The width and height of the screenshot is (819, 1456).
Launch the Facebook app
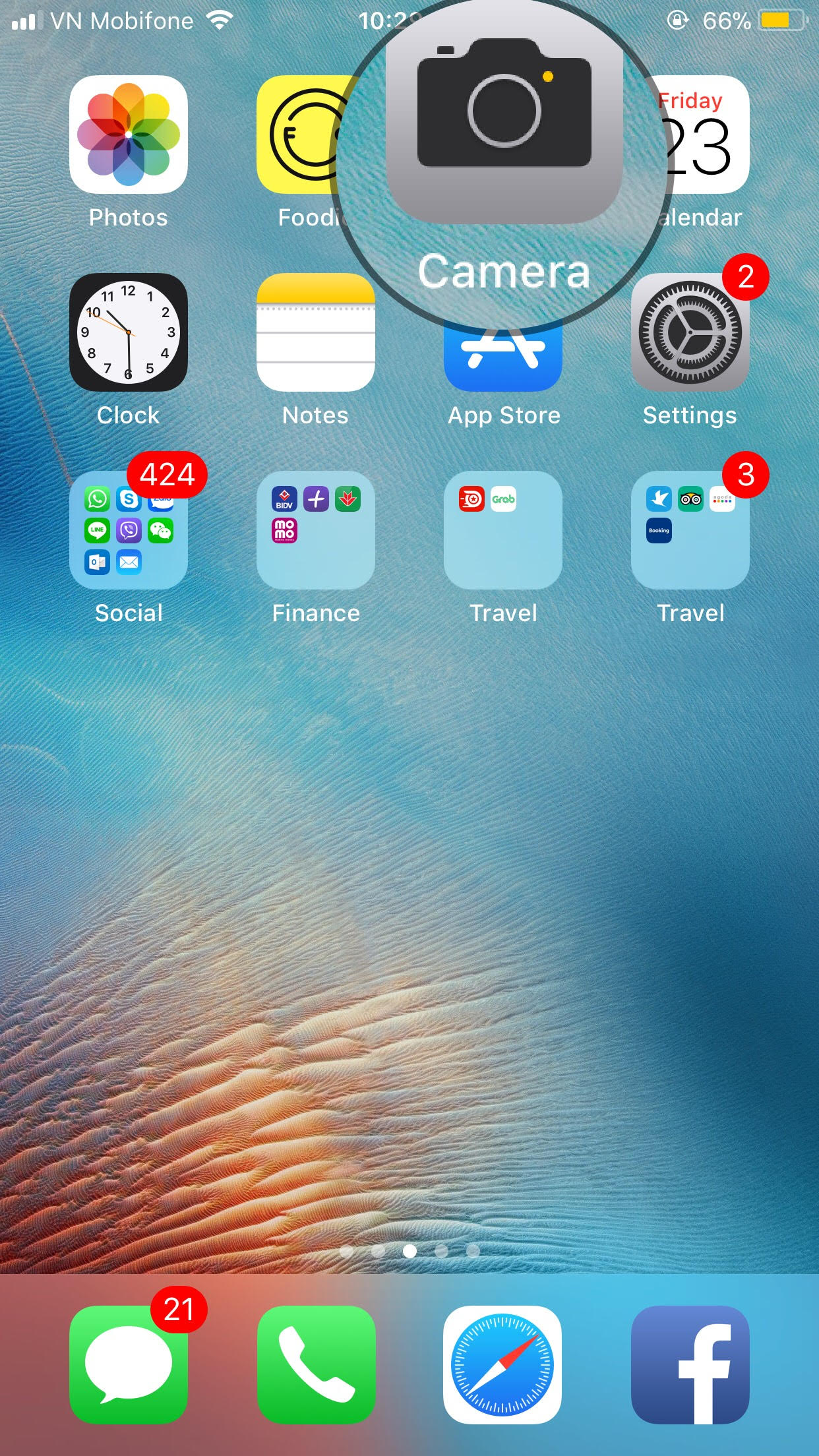(690, 1365)
